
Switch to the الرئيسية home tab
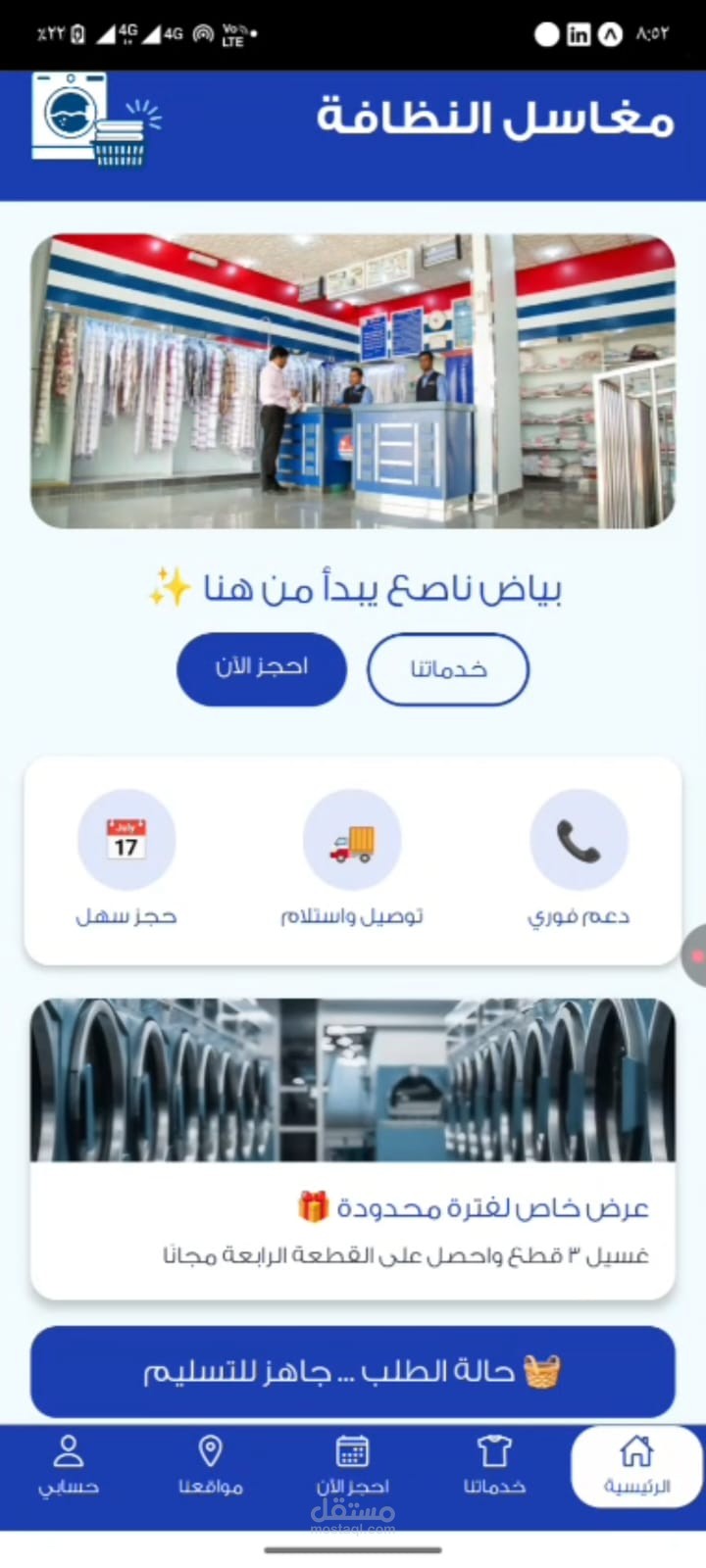tap(636, 1466)
